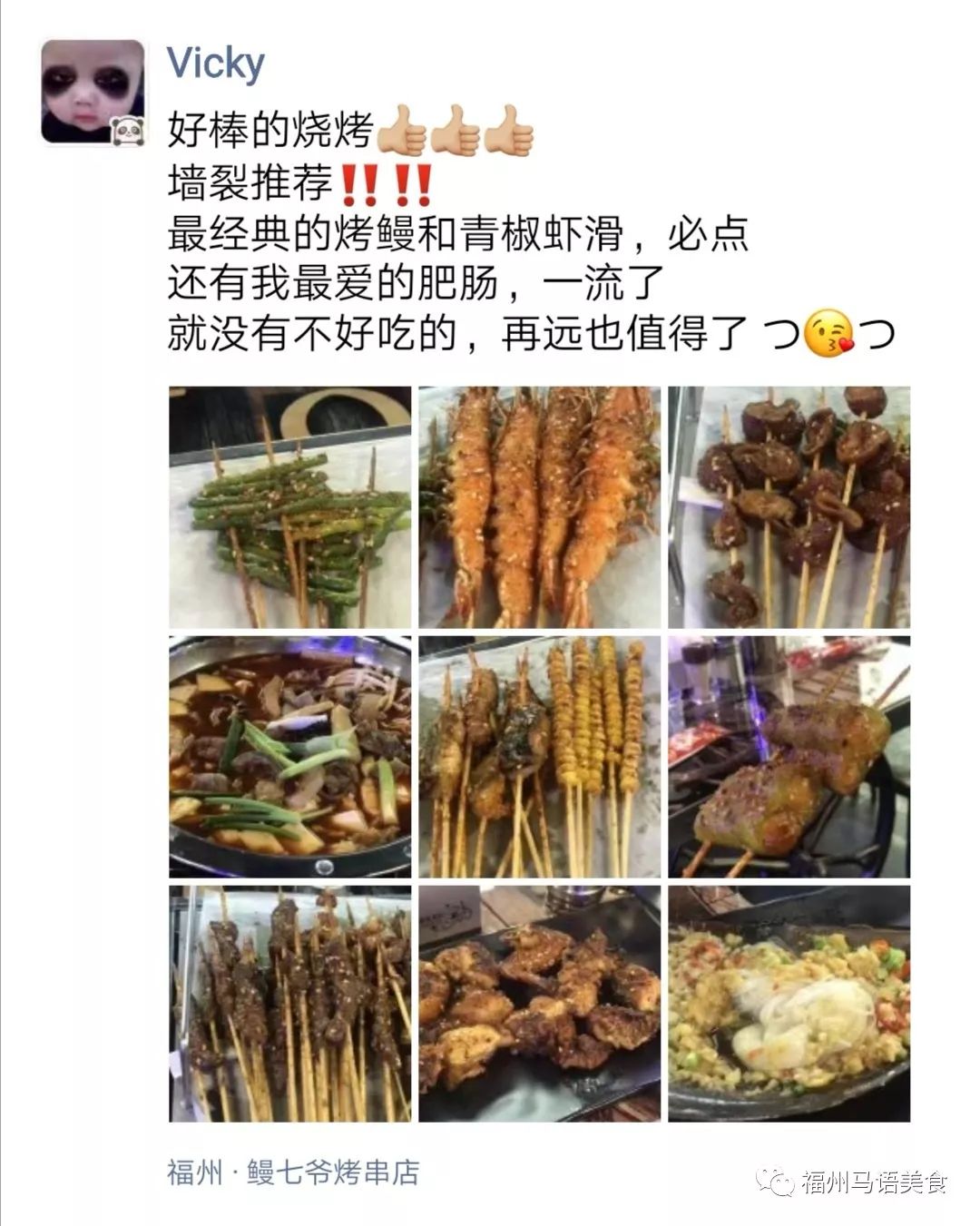Open the yellow spiral skewers photo
The width and height of the screenshot is (980, 1226).
tap(540, 757)
